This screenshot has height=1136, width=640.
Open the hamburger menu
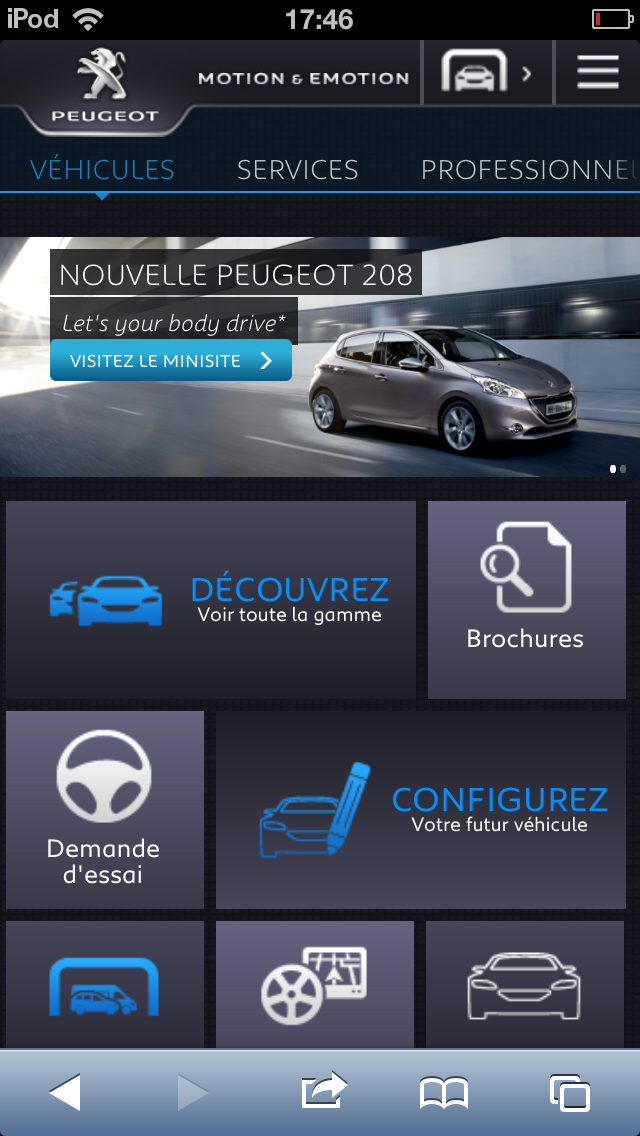598,72
